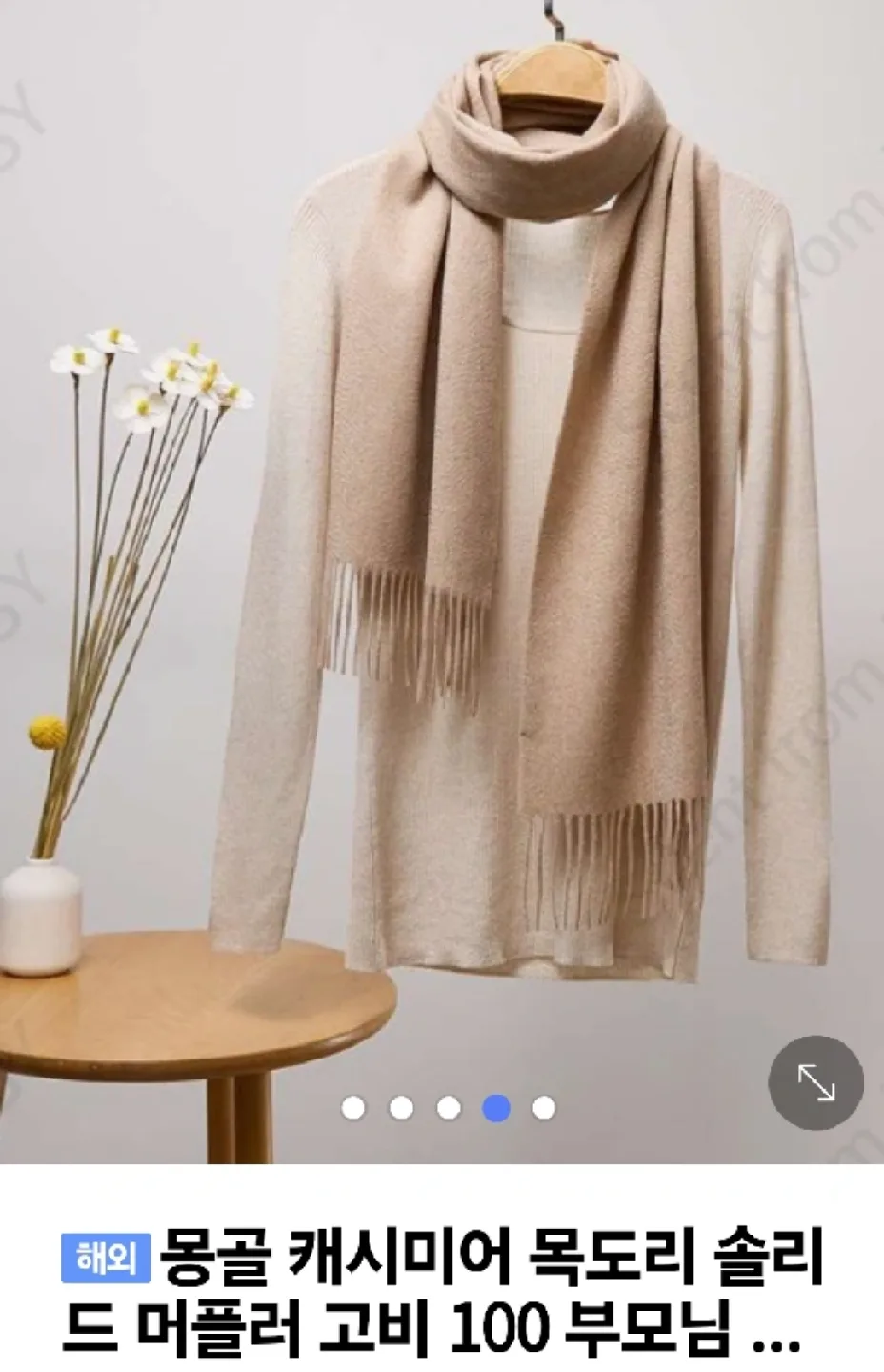Jump to the first image page dot

[353, 1108]
